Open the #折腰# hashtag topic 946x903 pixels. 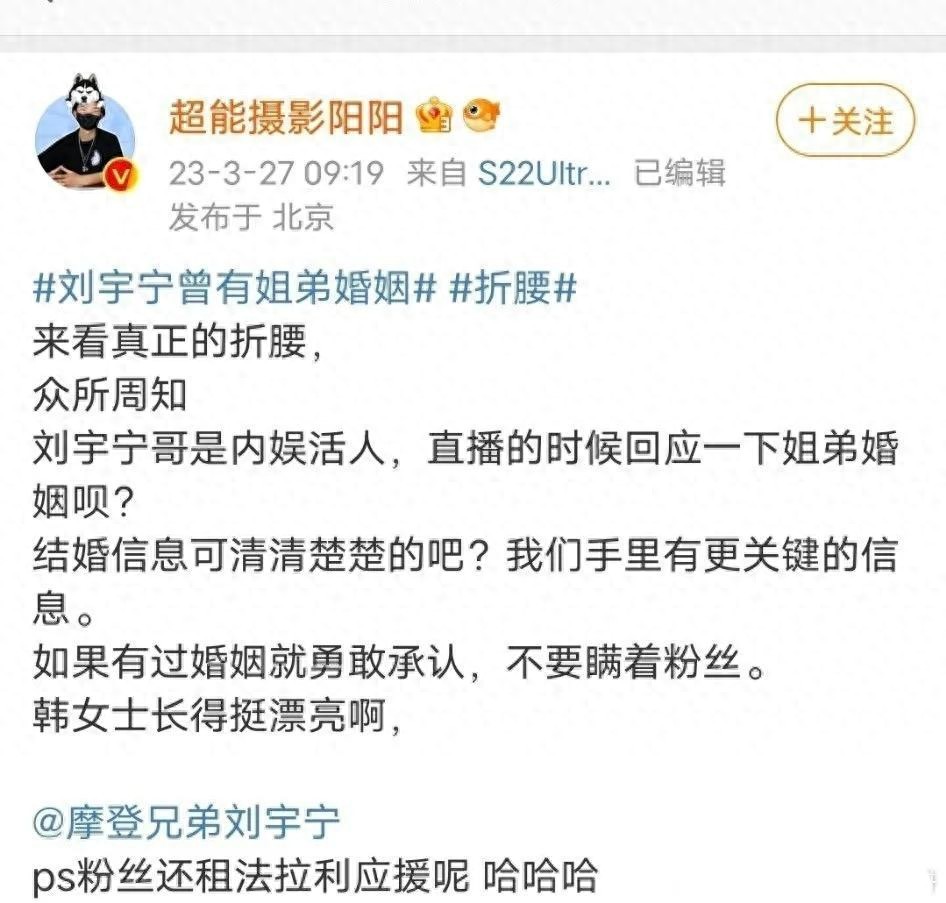[x=513, y=290]
